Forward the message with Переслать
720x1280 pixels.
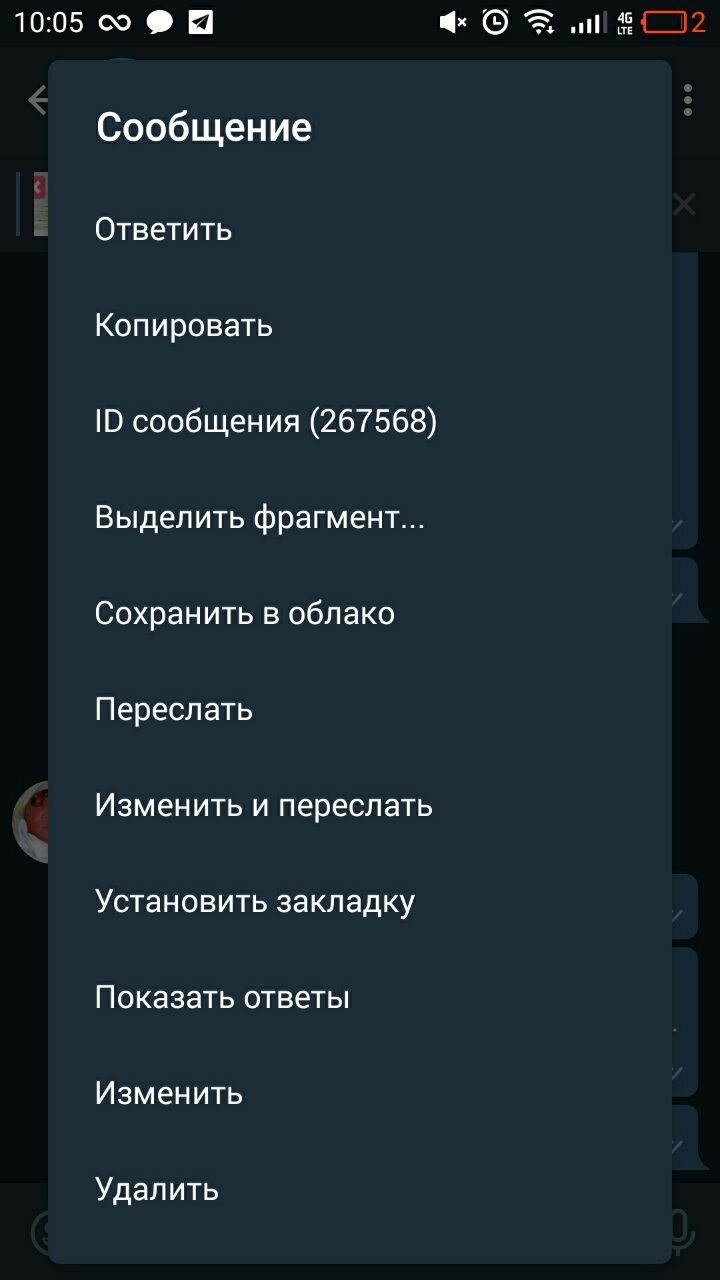point(174,710)
